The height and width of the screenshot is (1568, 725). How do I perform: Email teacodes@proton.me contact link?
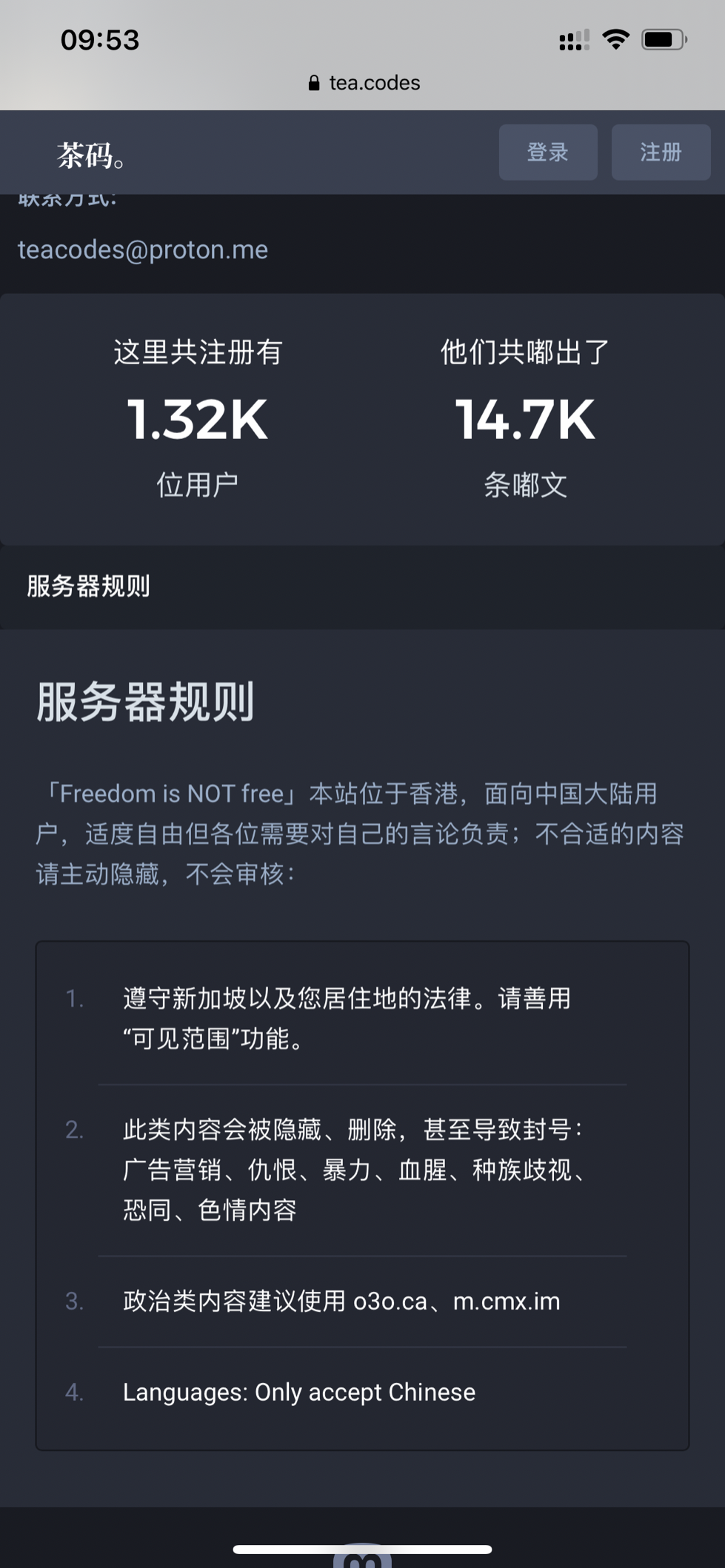pos(143,250)
